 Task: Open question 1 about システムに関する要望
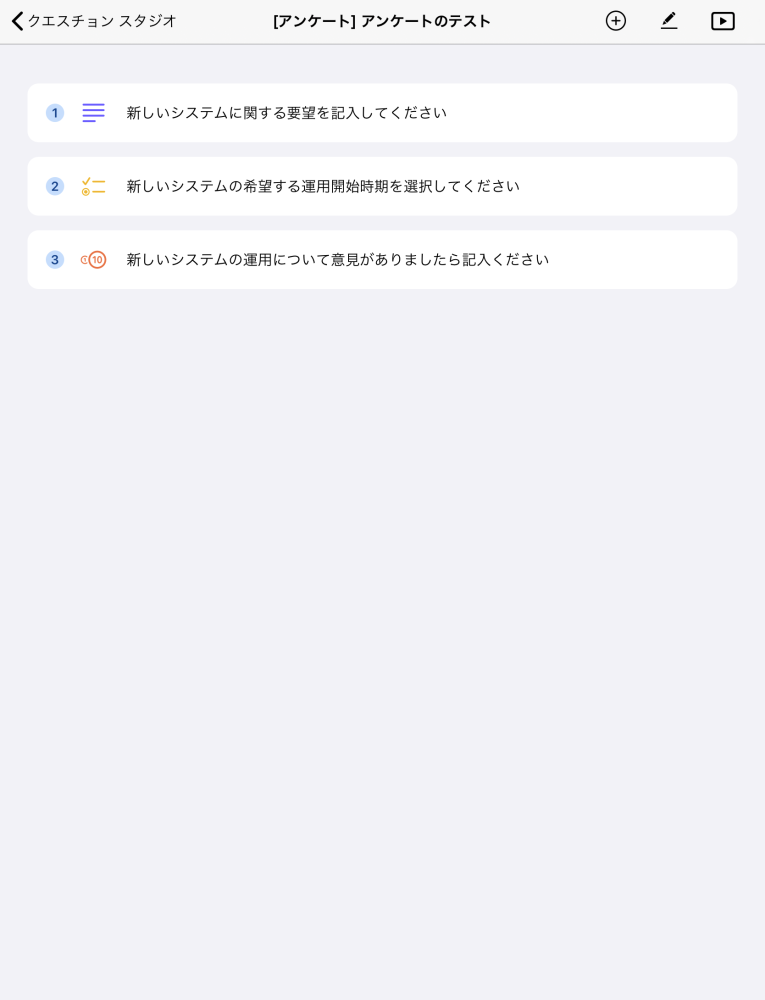[x=382, y=113]
